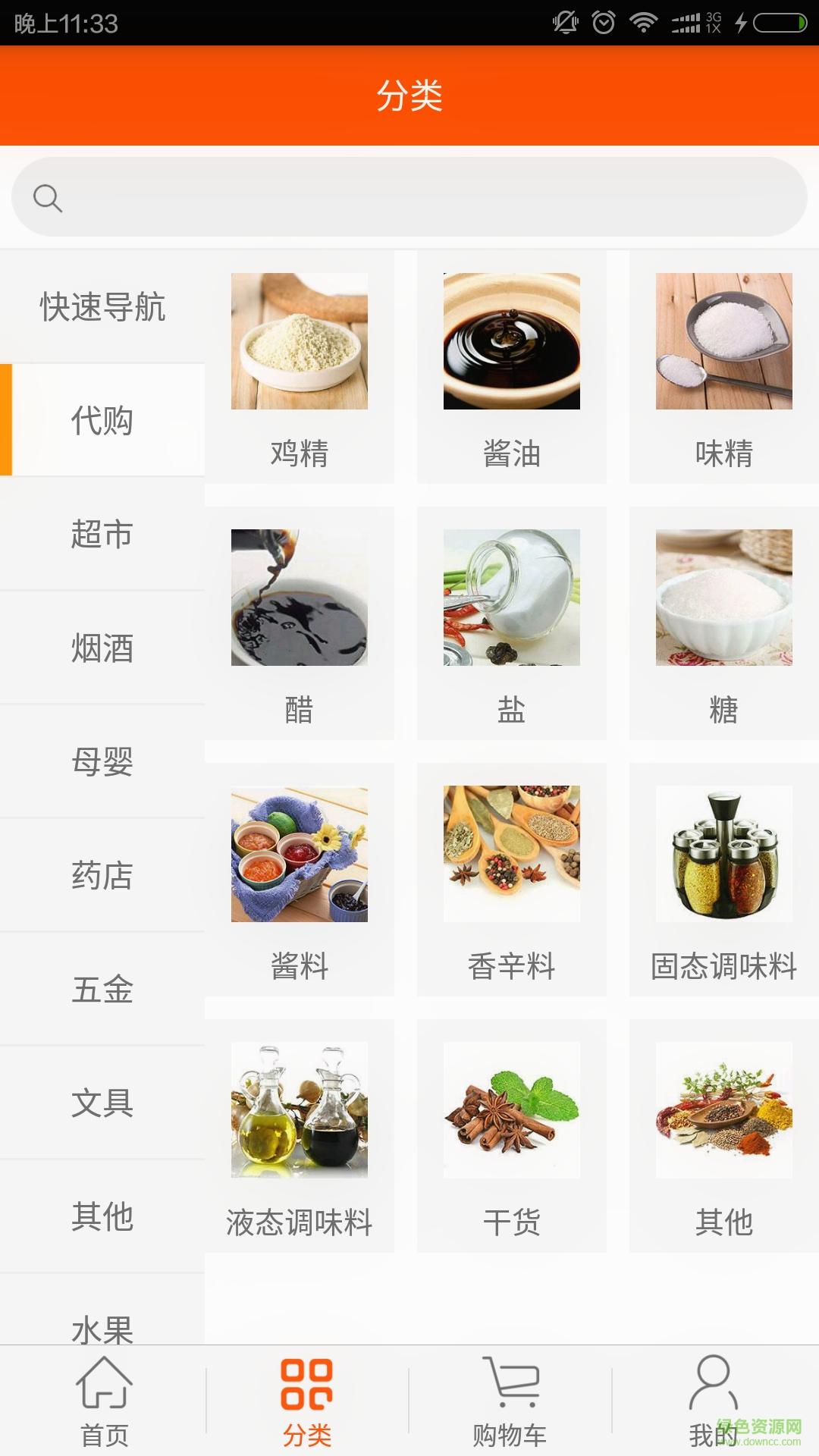
Task: Click the 快速导航 quick navigation header
Action: click(102, 309)
